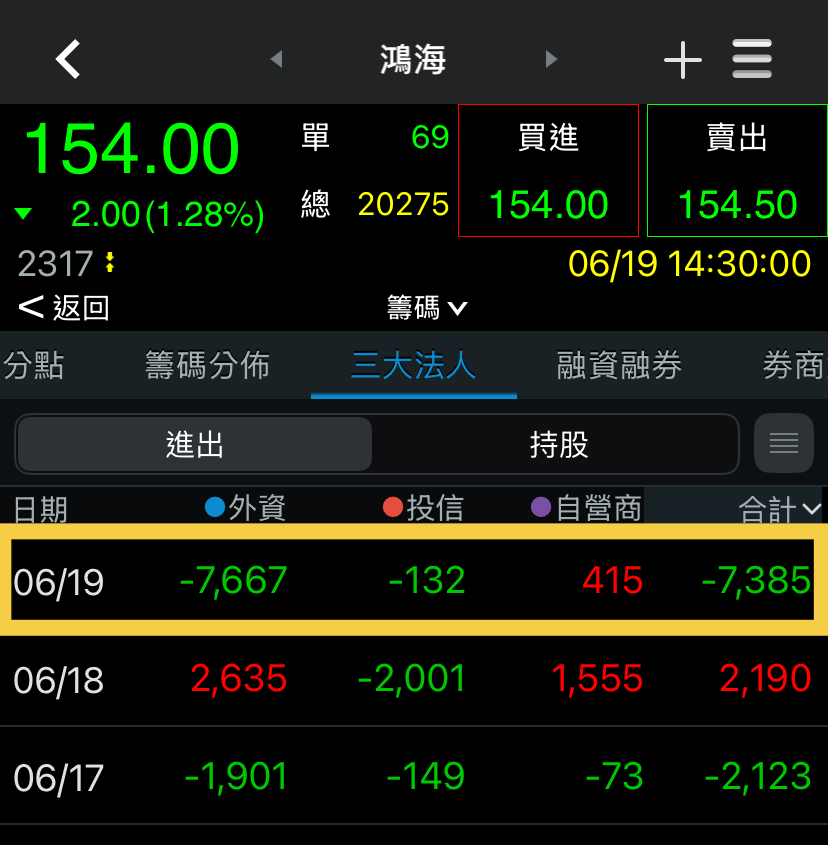Expand the 合計 column dropdown
Screen dimensions: 828x845
click(780, 510)
